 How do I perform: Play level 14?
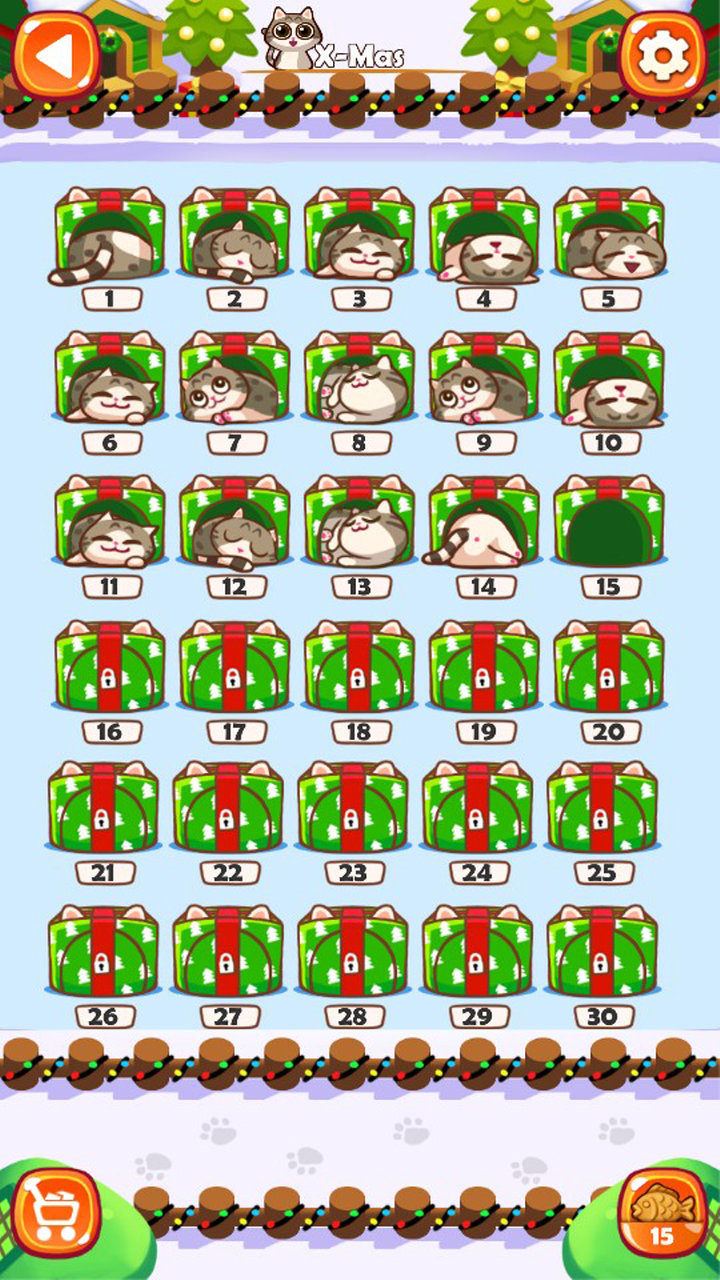(484, 526)
